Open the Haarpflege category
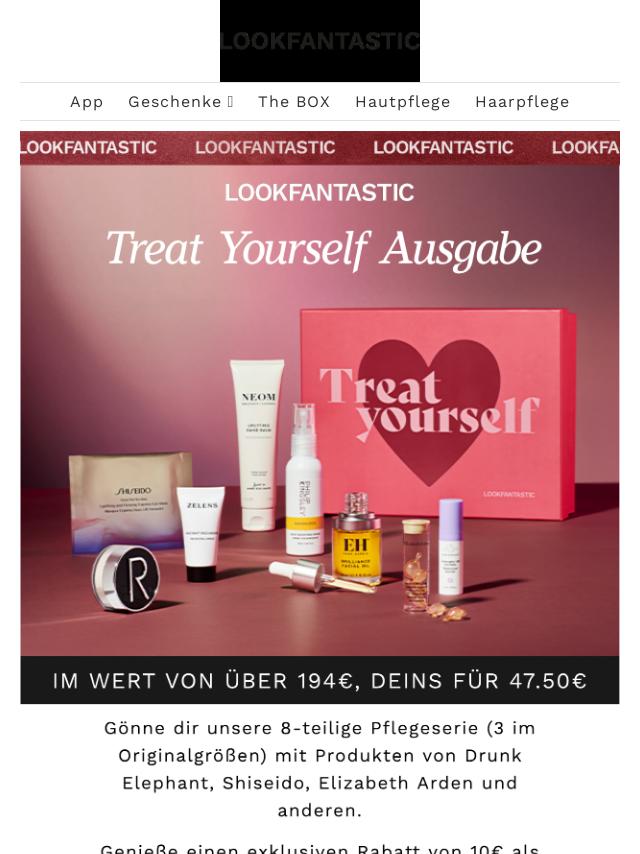This screenshot has width=640, height=854. pos(522,102)
